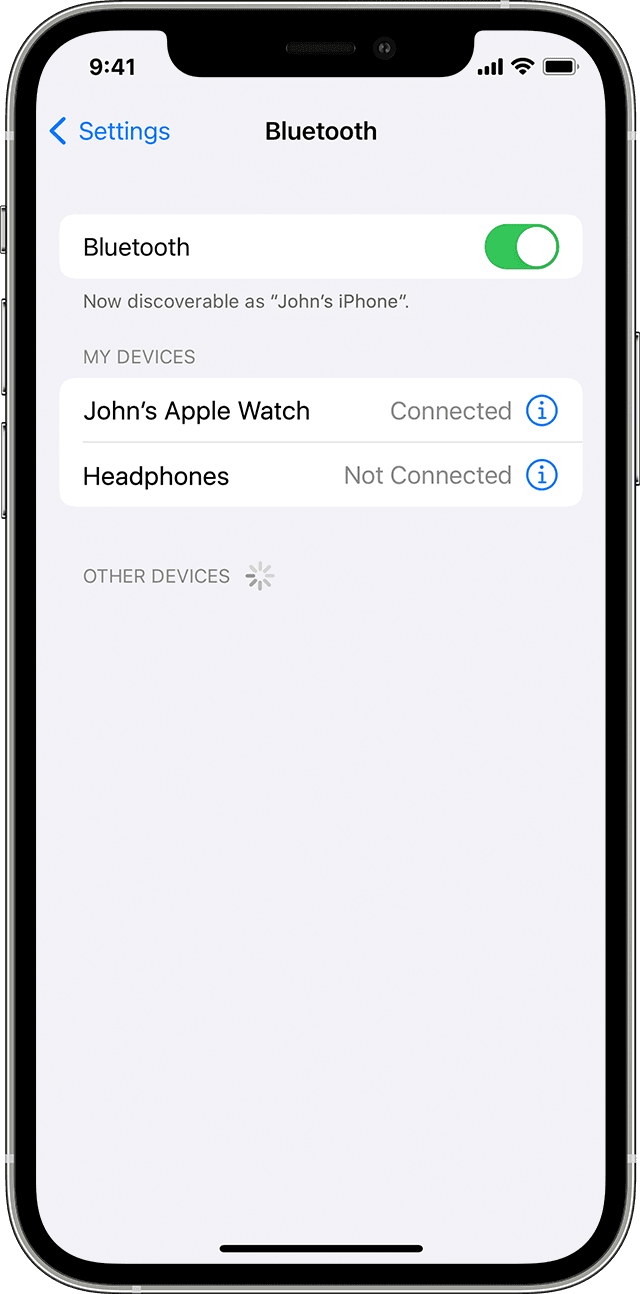Open info for John's Apple Watch
This screenshot has height=1294, width=640.
pos(541,411)
